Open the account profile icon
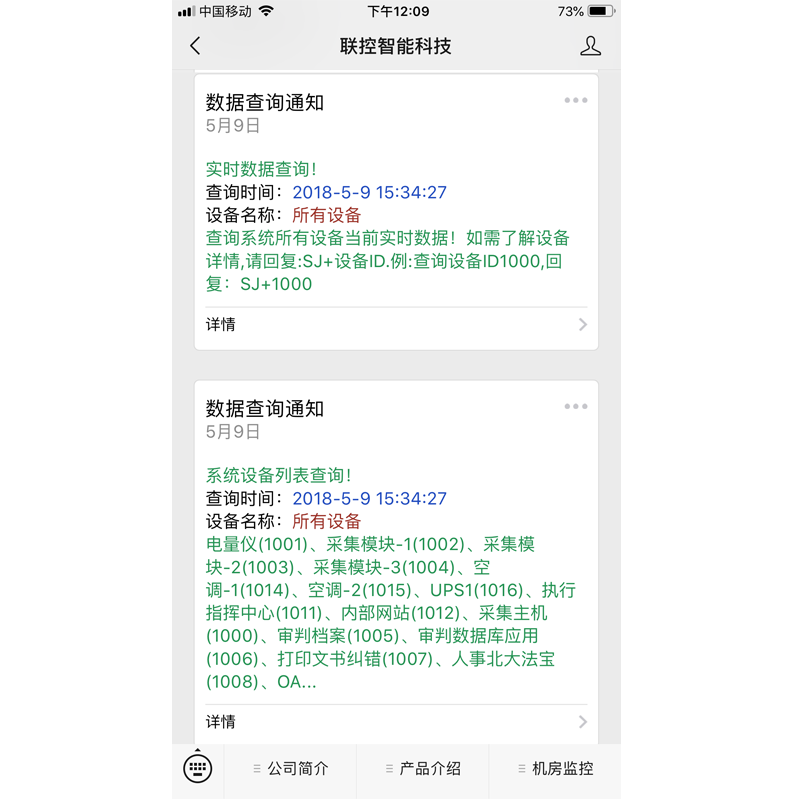This screenshot has width=800, height=800. pyautogui.click(x=590, y=46)
